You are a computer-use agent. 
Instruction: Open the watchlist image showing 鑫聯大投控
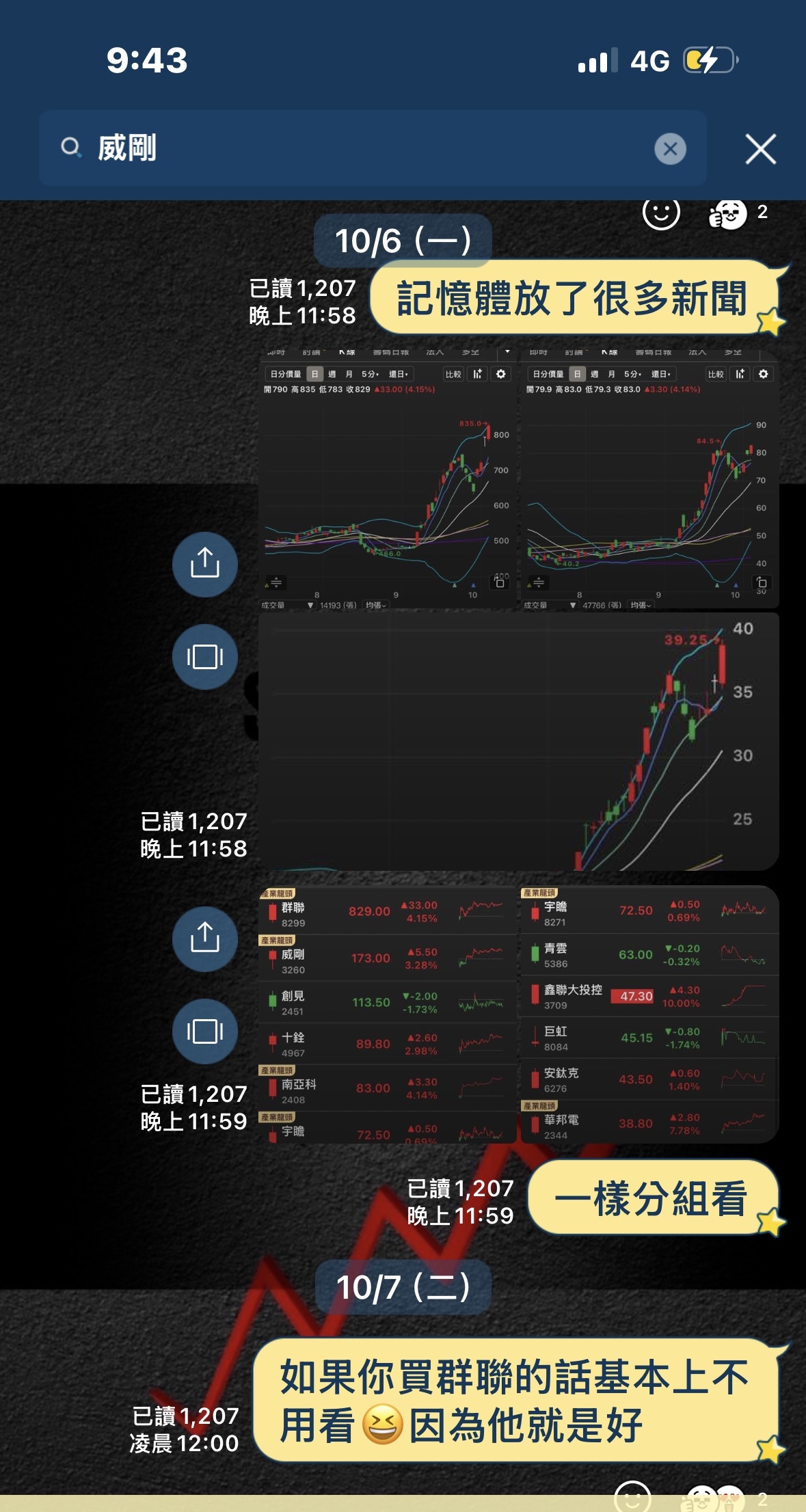[x=649, y=1014]
